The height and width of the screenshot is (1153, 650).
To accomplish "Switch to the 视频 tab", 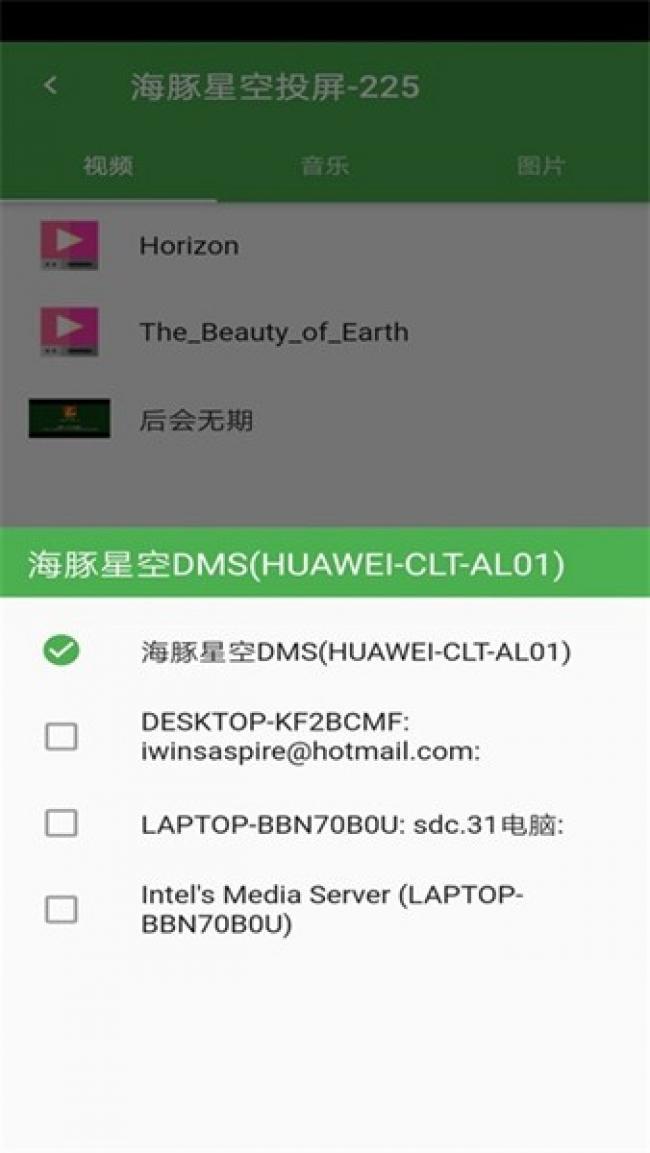I will [x=108, y=166].
